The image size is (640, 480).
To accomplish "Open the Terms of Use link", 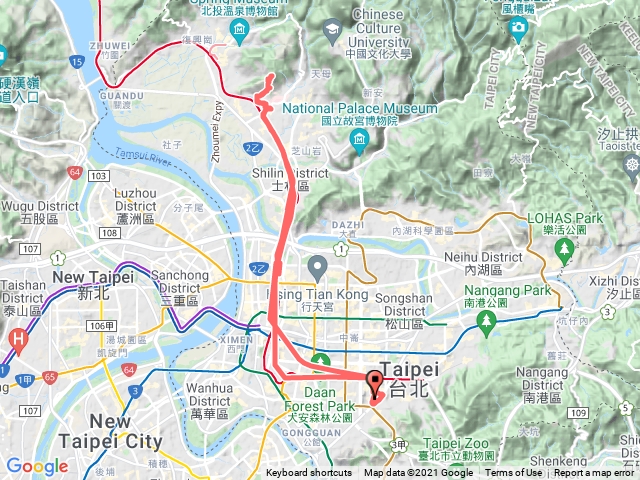I will point(514,473).
